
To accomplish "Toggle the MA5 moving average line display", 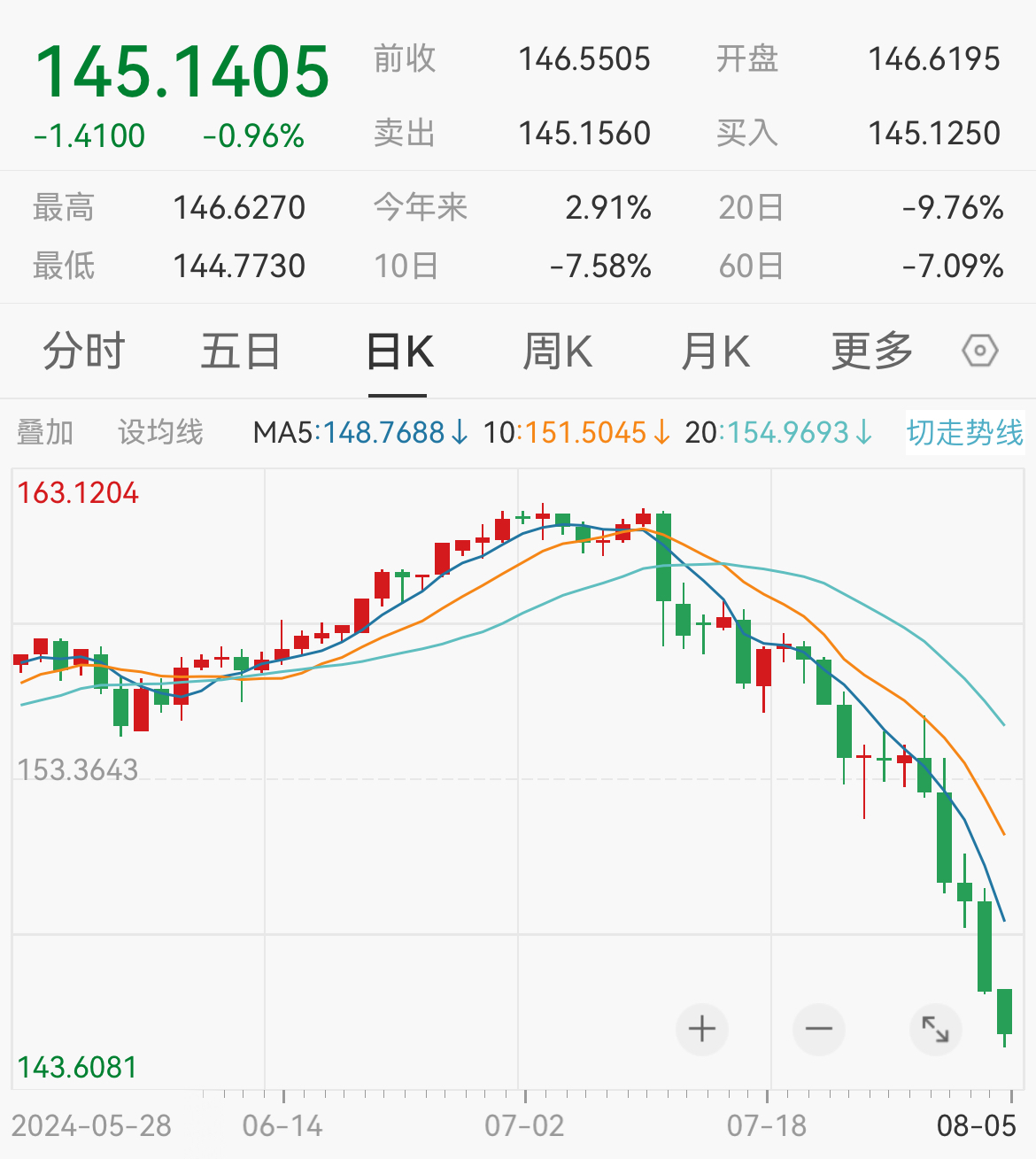I will click(350, 433).
